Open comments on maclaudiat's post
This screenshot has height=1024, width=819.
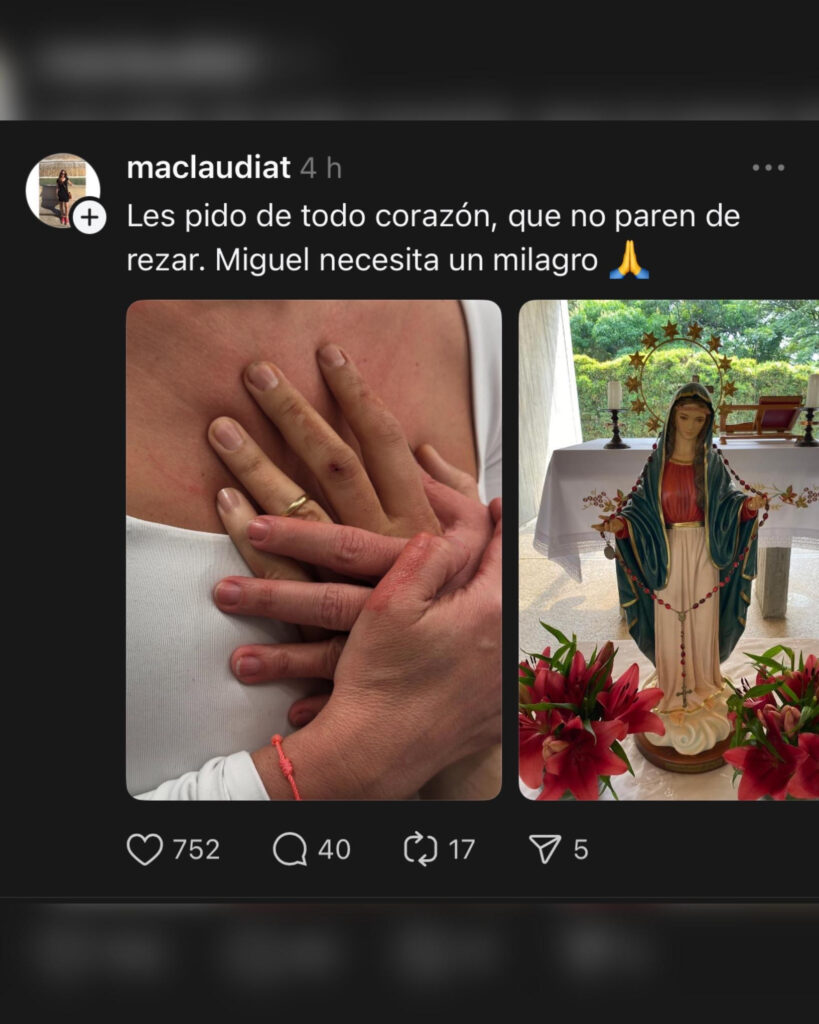(290, 850)
